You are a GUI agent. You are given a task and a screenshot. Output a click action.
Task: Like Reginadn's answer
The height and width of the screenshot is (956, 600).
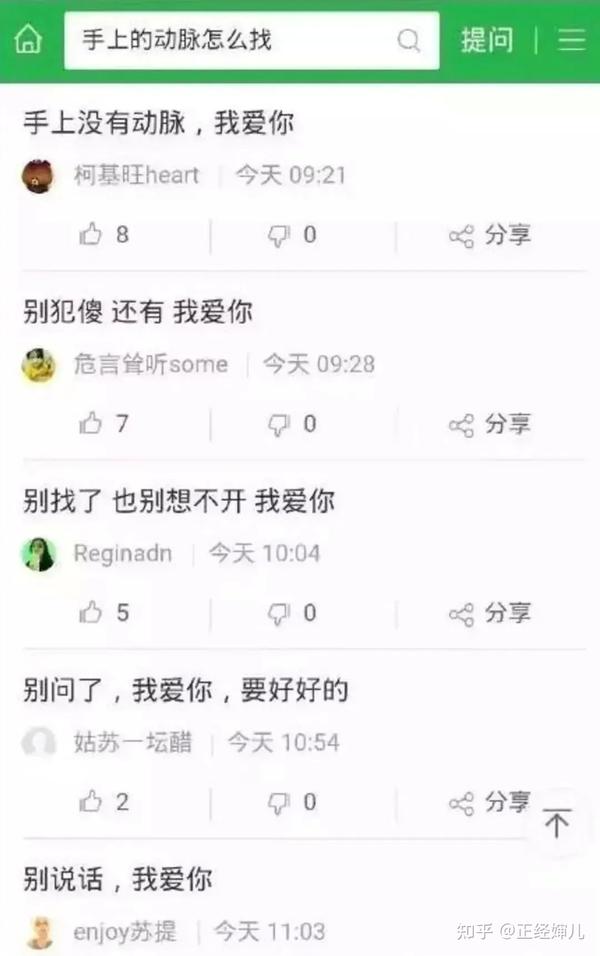click(105, 613)
